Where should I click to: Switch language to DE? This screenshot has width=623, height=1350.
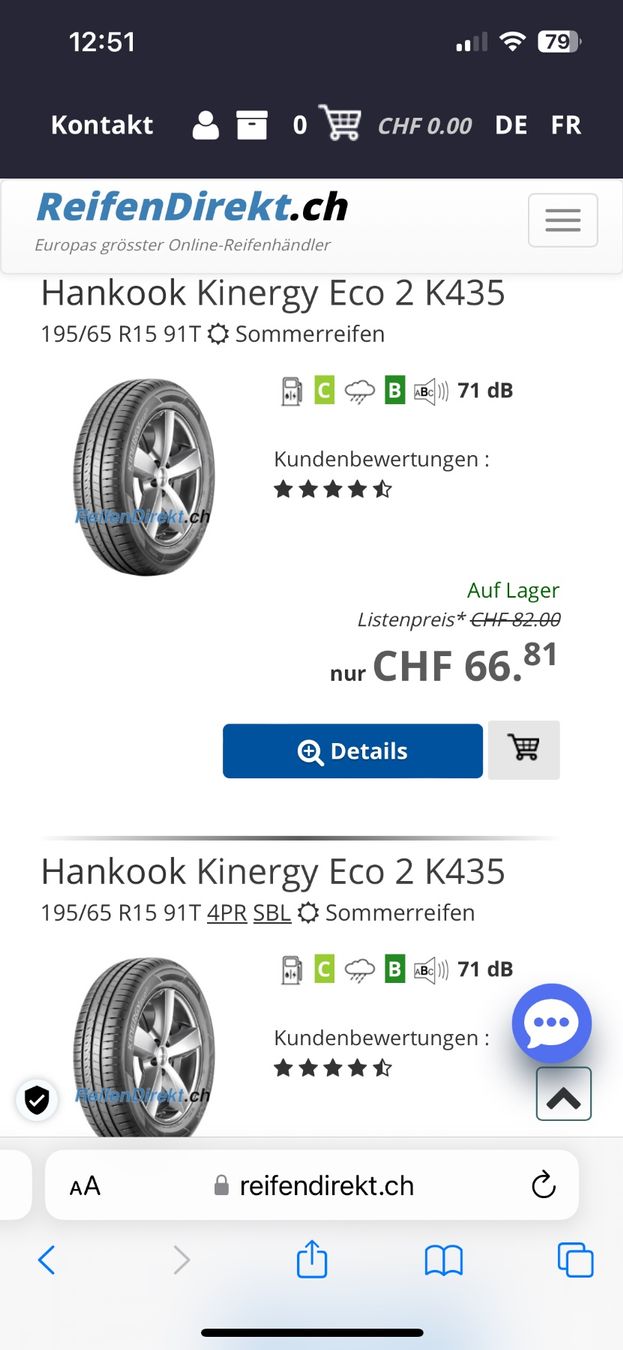coord(511,125)
